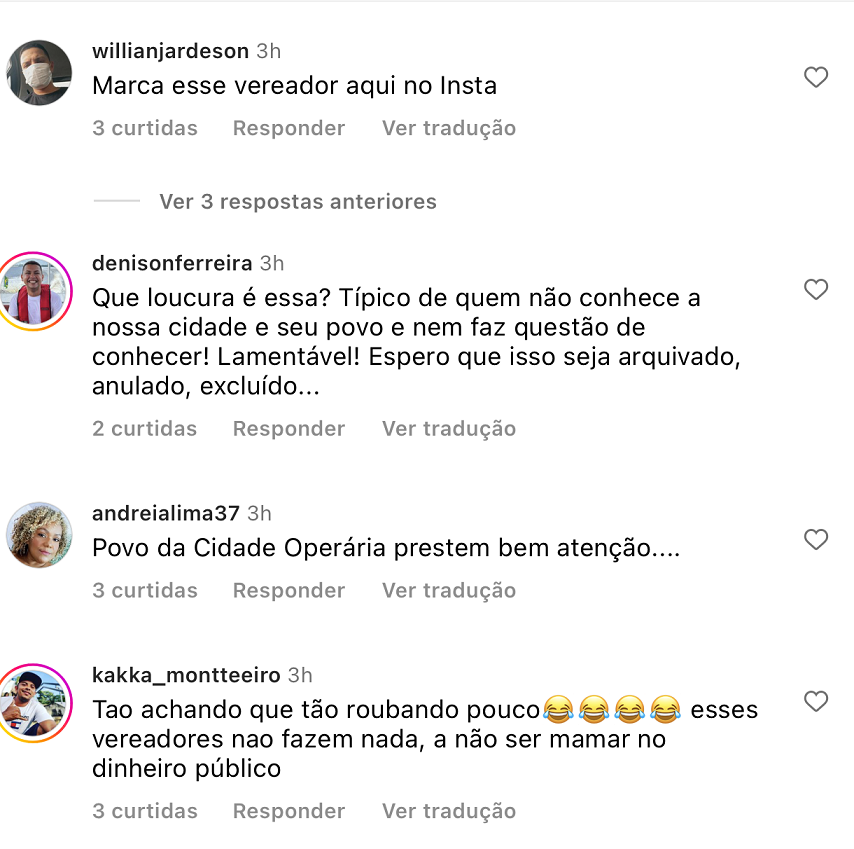Reply to kakka_montteeiro's comment

point(288,811)
